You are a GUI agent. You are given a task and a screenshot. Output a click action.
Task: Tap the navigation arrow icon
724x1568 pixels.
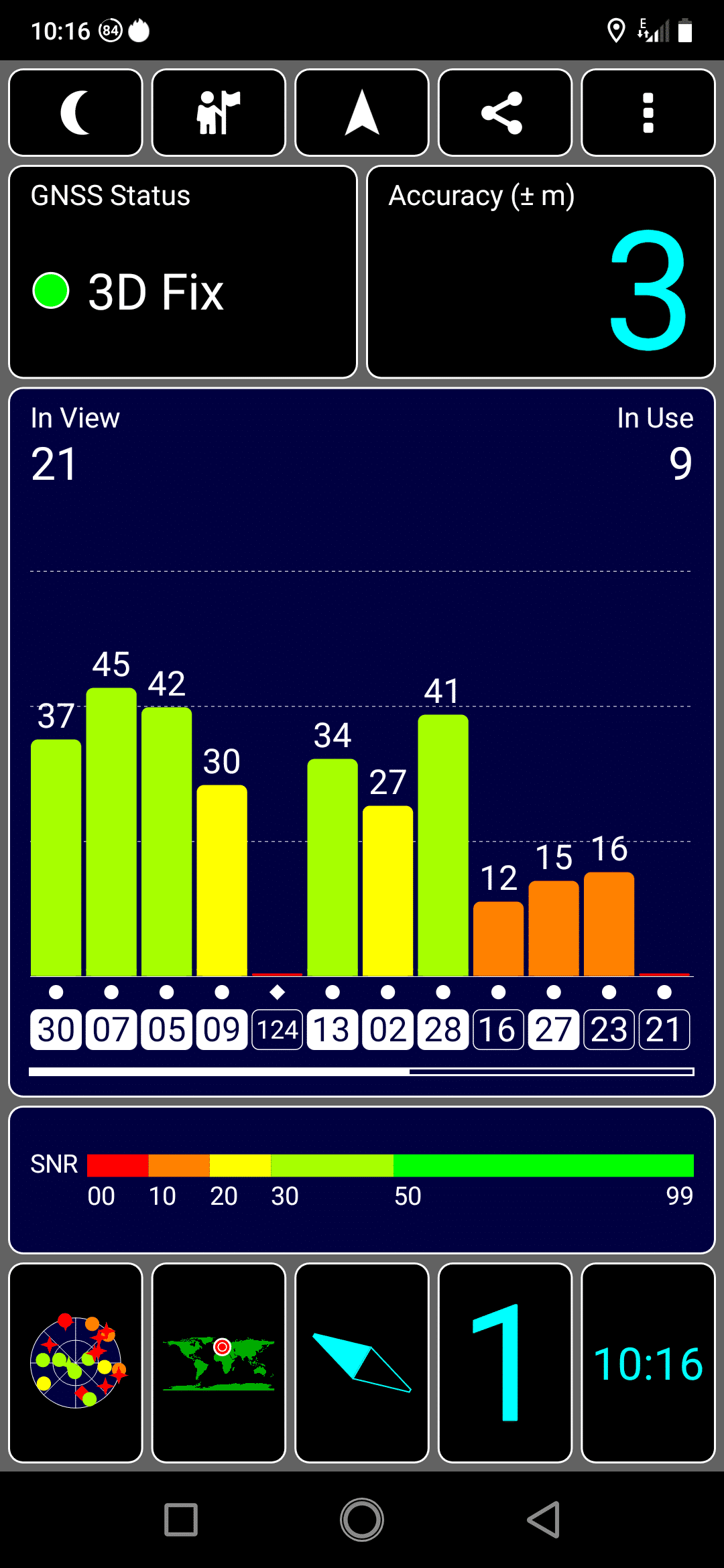[362, 113]
